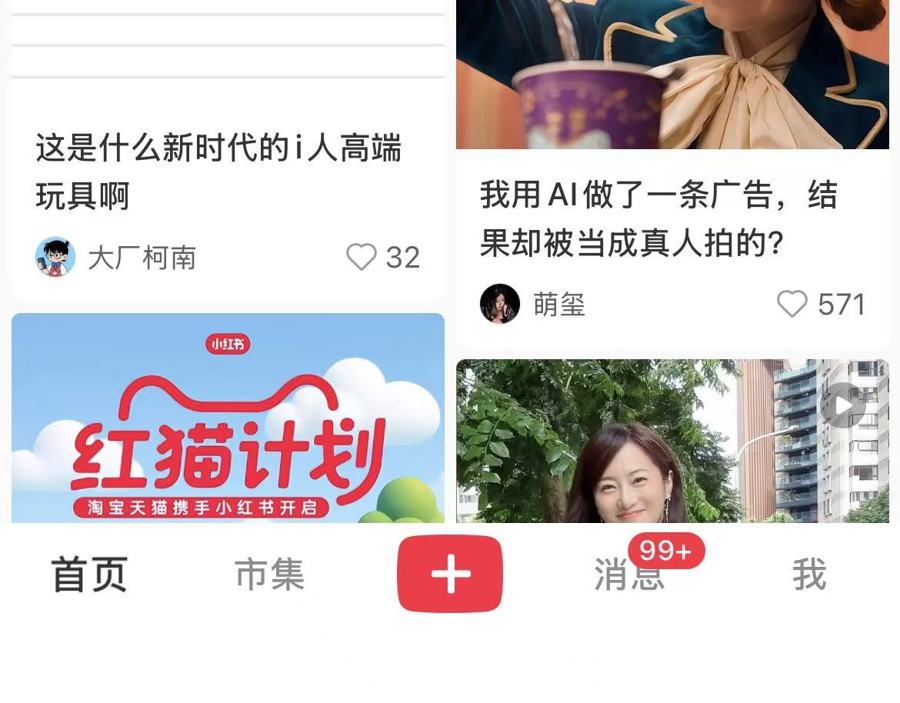Go to the 我 profile tab
The height and width of the screenshot is (703, 900).
coord(809,575)
